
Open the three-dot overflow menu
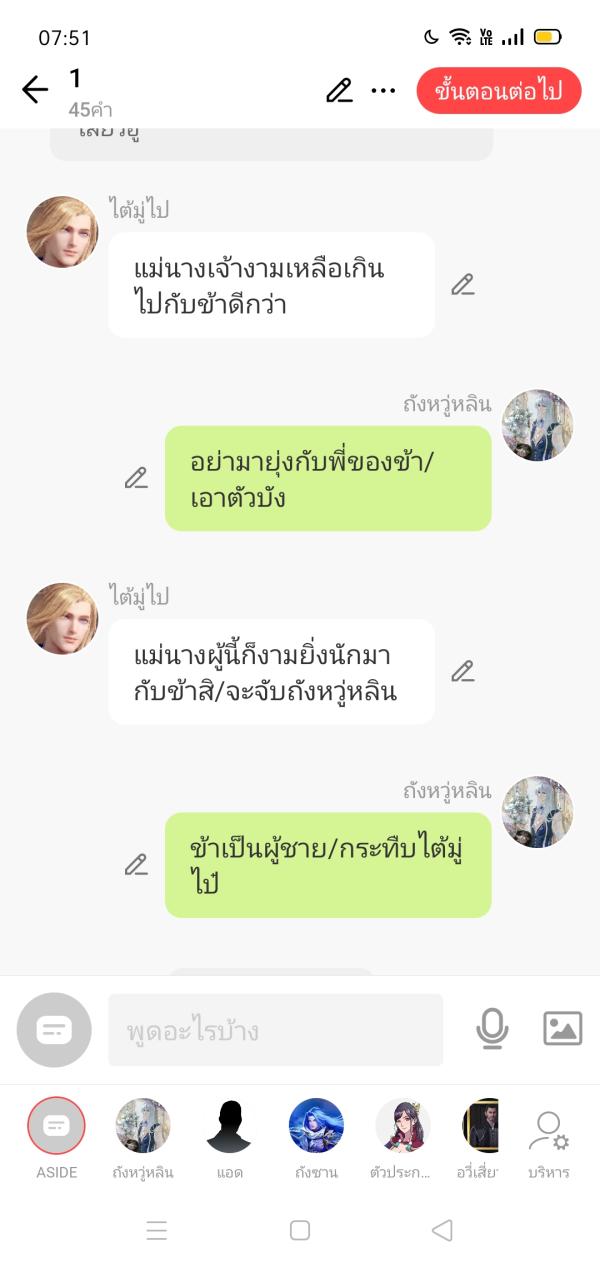point(383,91)
